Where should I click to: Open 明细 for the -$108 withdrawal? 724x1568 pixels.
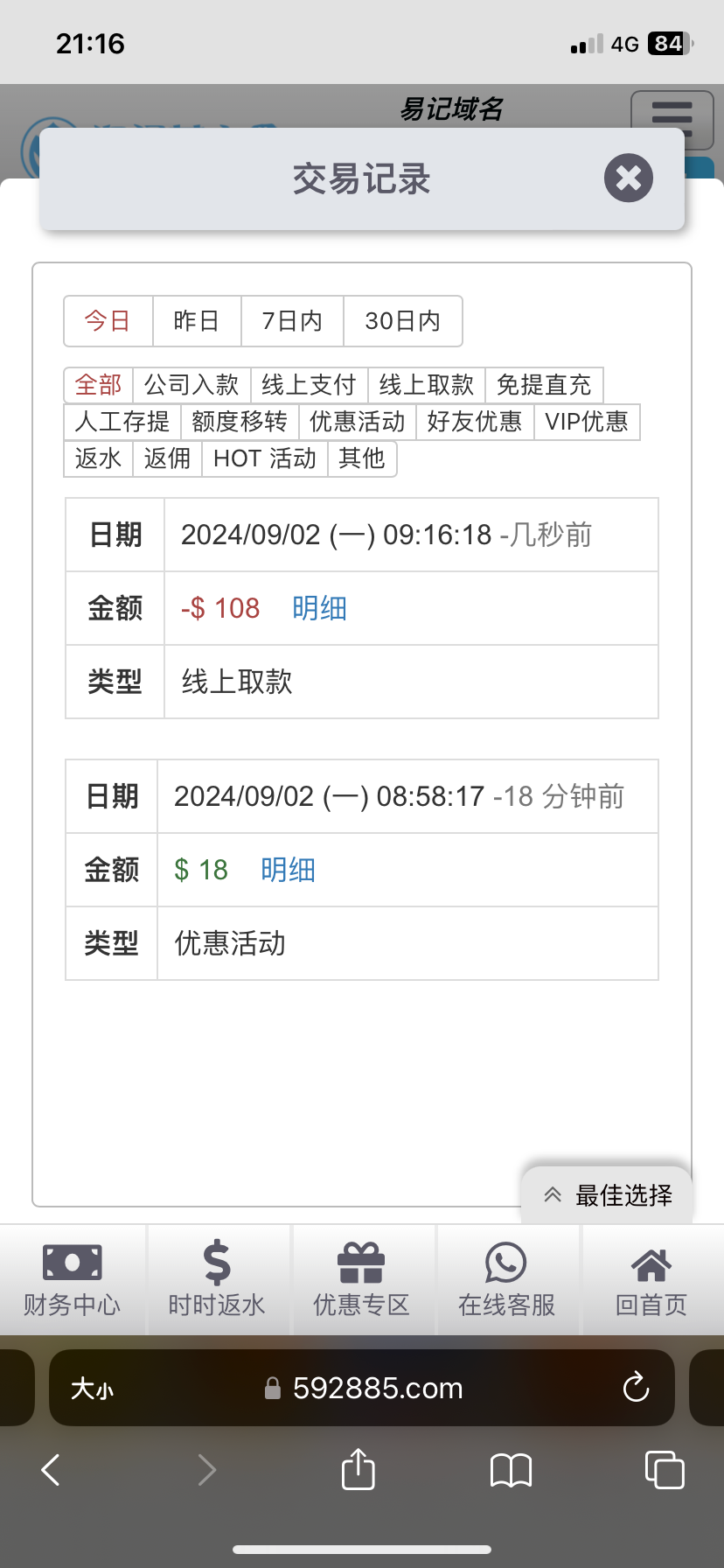[x=319, y=608]
